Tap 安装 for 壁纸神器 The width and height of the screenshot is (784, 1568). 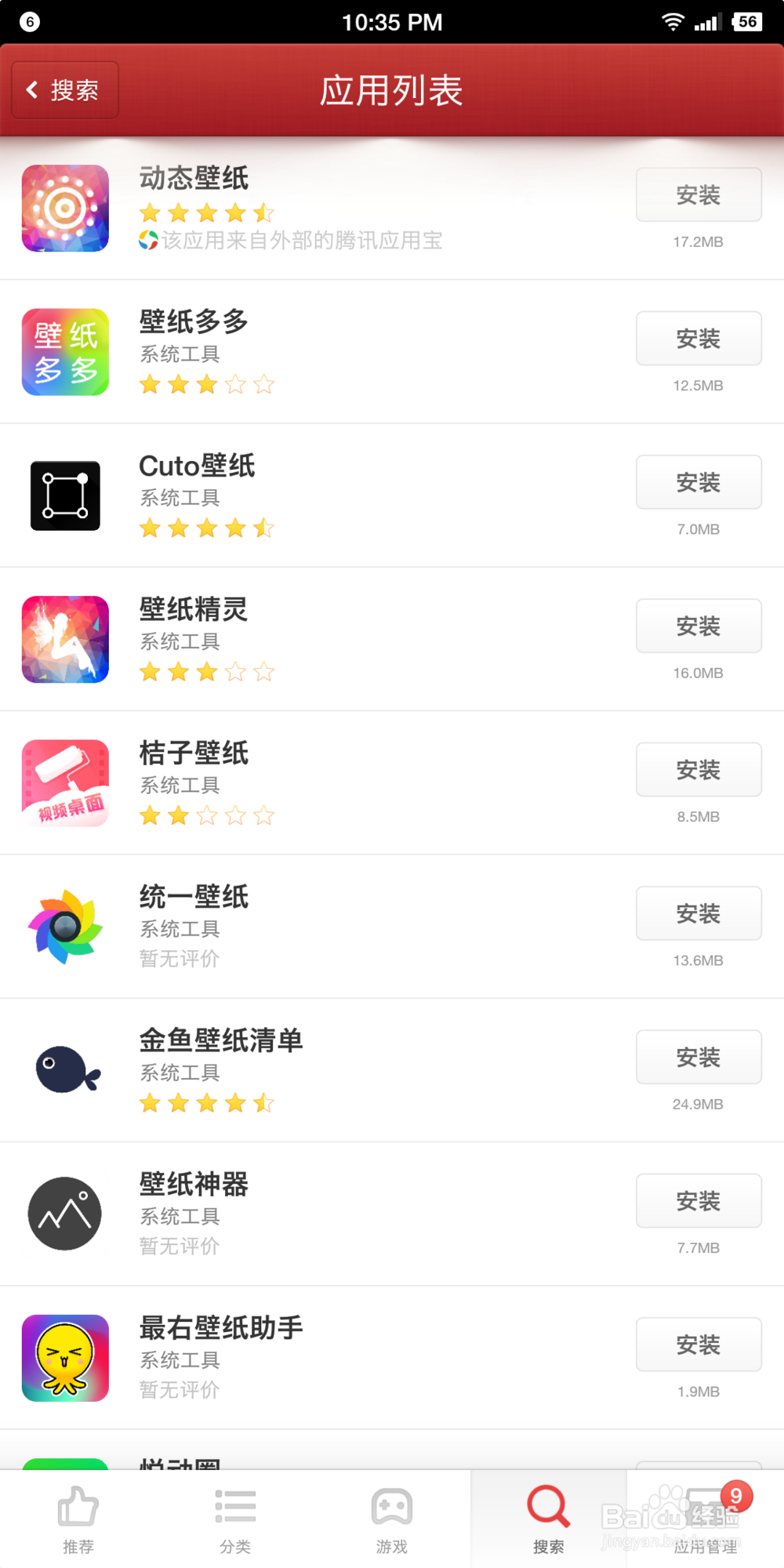click(x=698, y=1201)
